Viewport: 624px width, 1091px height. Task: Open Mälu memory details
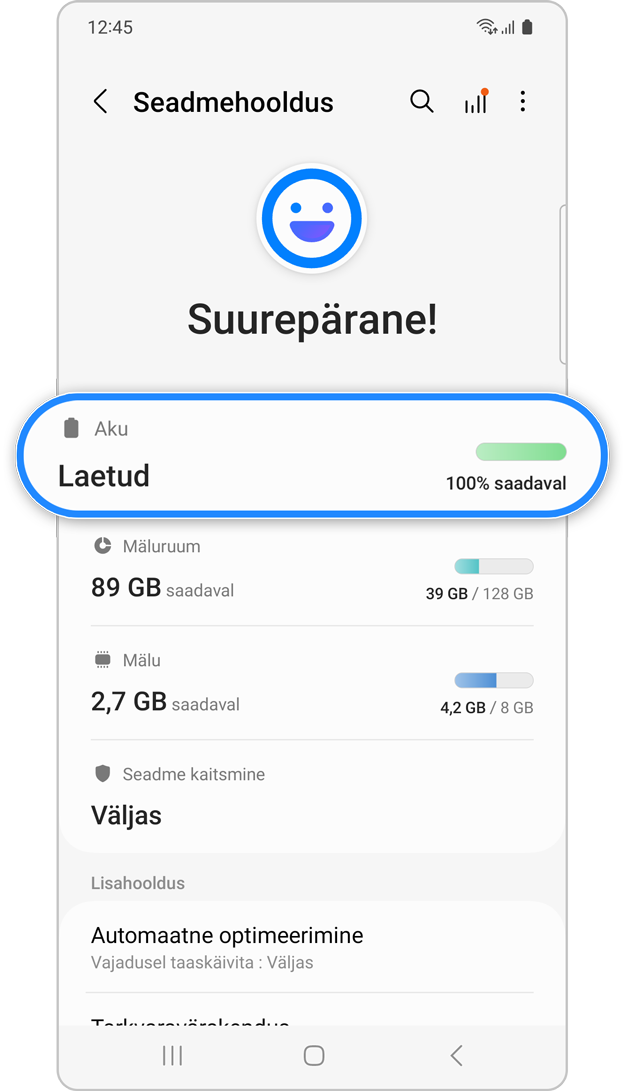tap(312, 684)
